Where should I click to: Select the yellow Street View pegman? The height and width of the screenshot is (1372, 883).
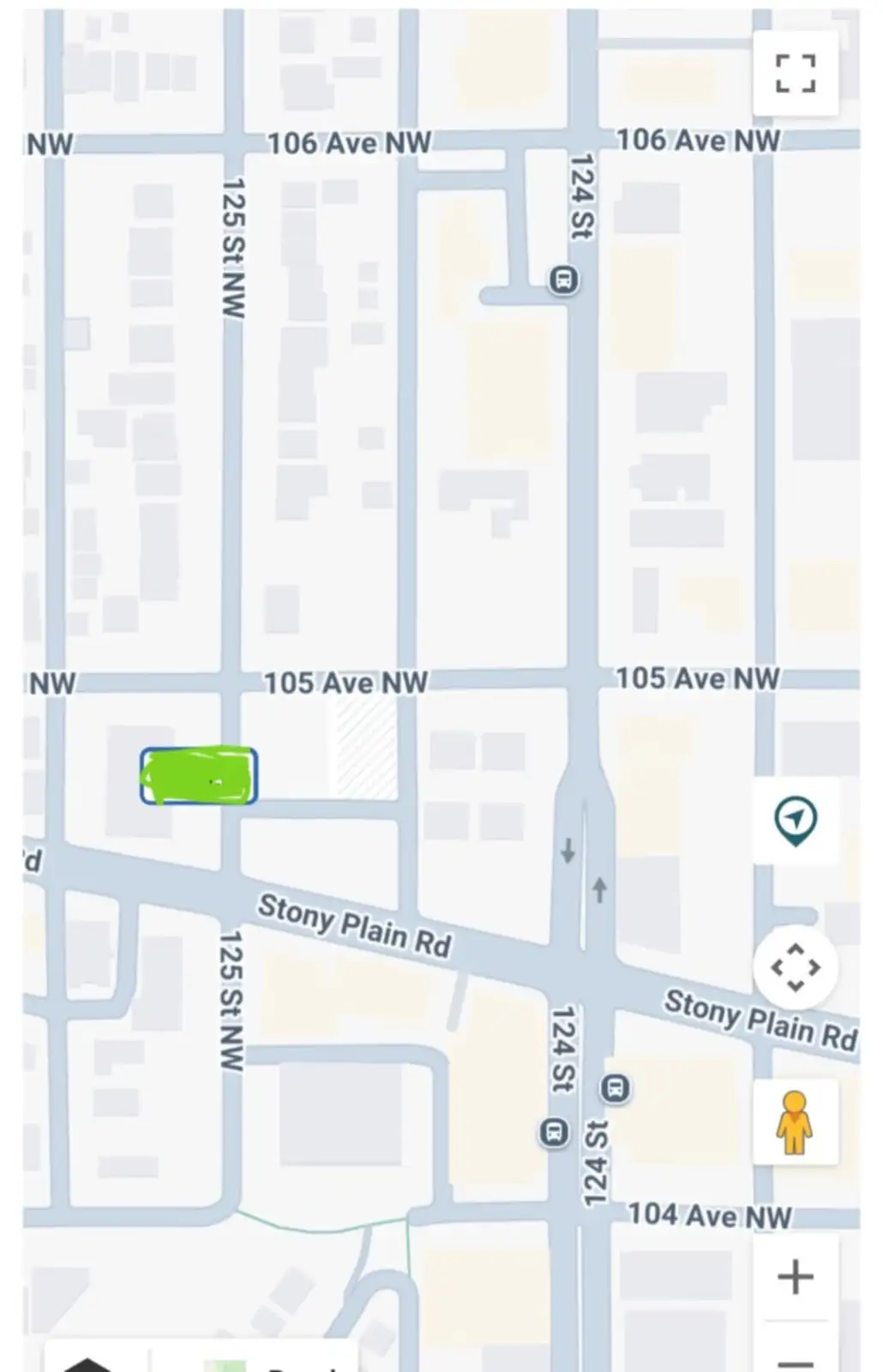tap(795, 1122)
